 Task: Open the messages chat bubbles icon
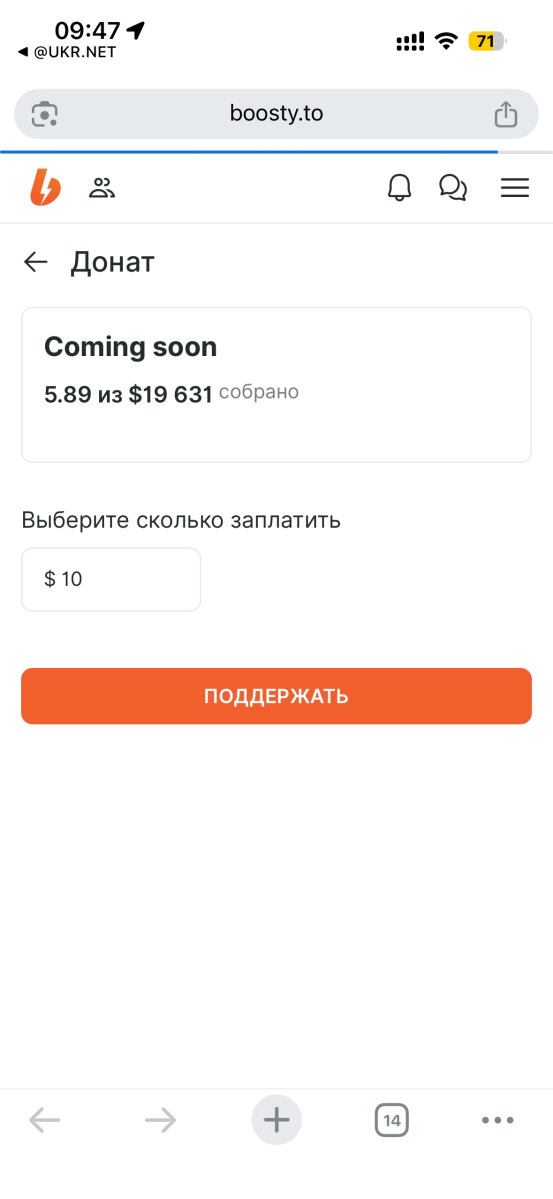coord(453,187)
